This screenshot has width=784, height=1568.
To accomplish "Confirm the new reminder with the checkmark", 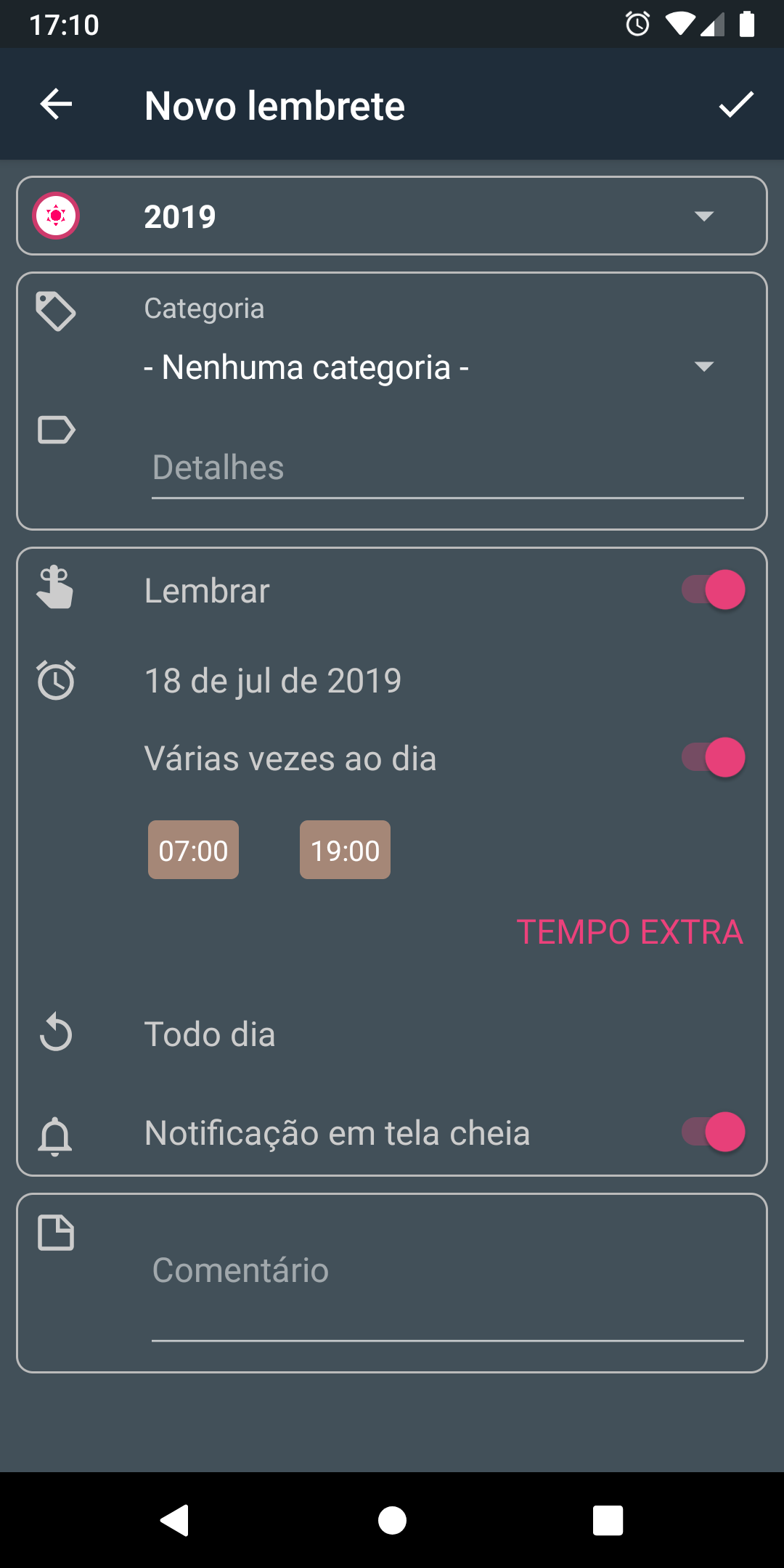I will [x=736, y=105].
